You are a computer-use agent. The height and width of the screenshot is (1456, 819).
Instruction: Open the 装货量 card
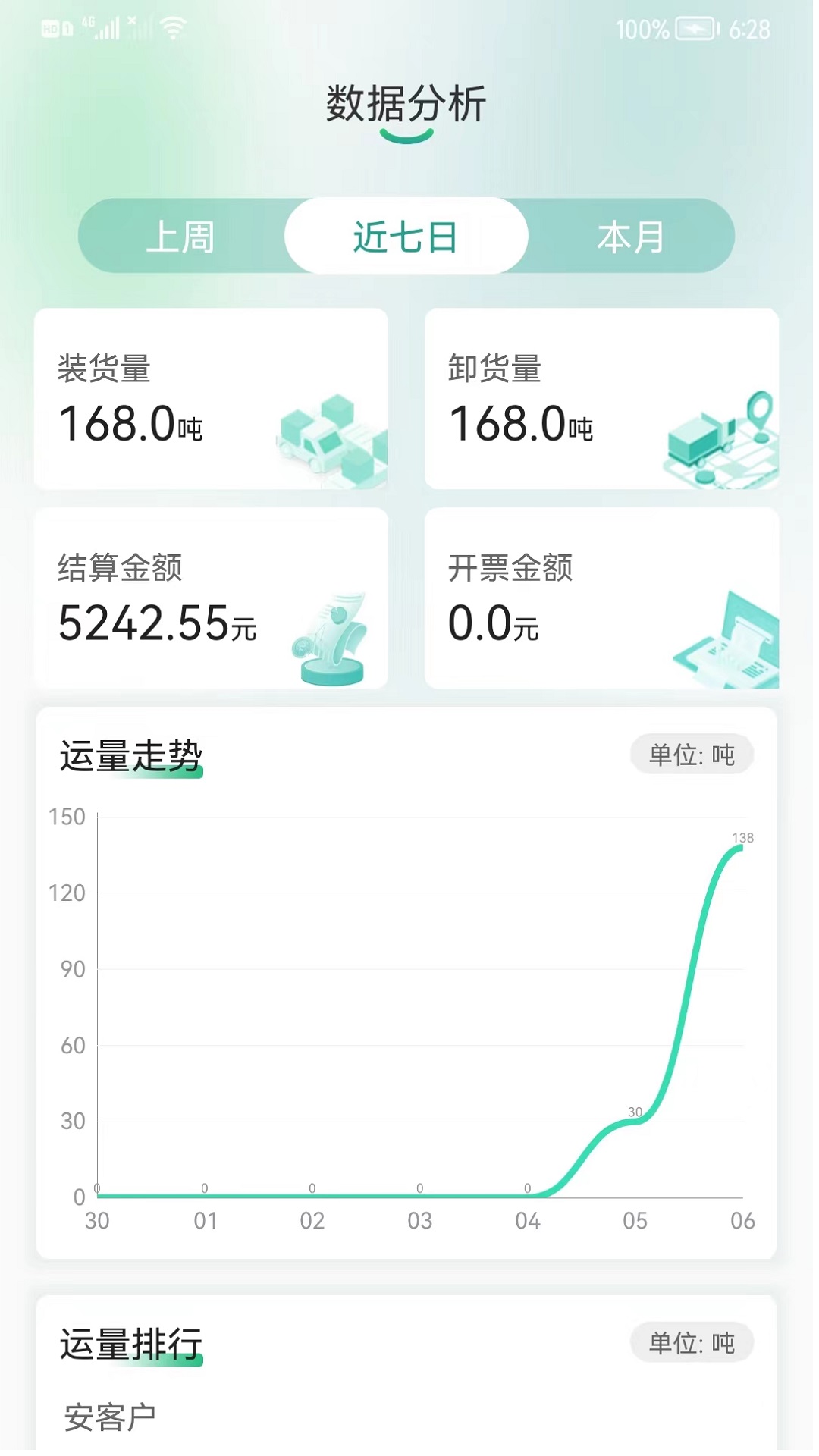(x=212, y=399)
